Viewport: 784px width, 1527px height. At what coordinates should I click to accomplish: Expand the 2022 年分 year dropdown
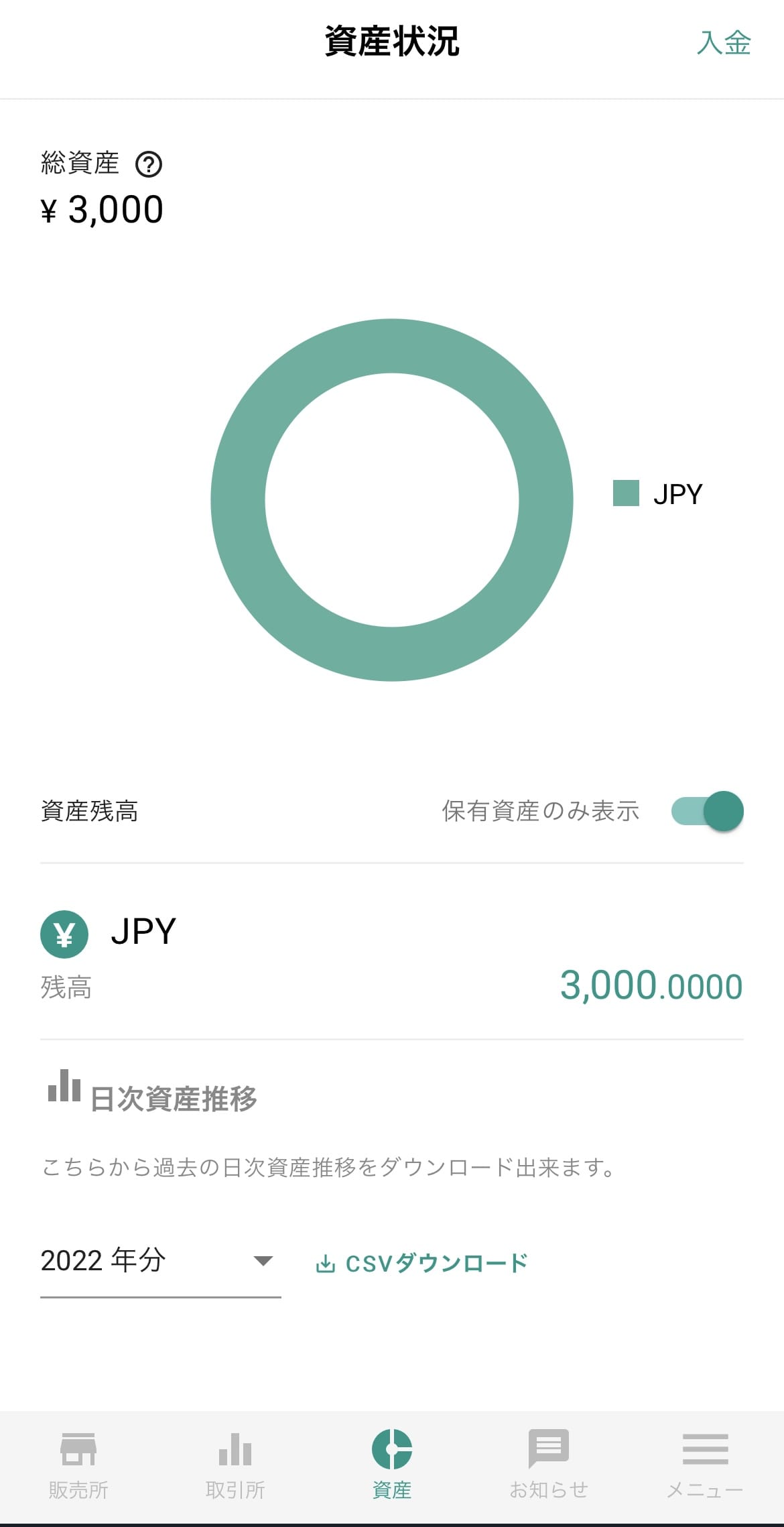coord(161,1262)
